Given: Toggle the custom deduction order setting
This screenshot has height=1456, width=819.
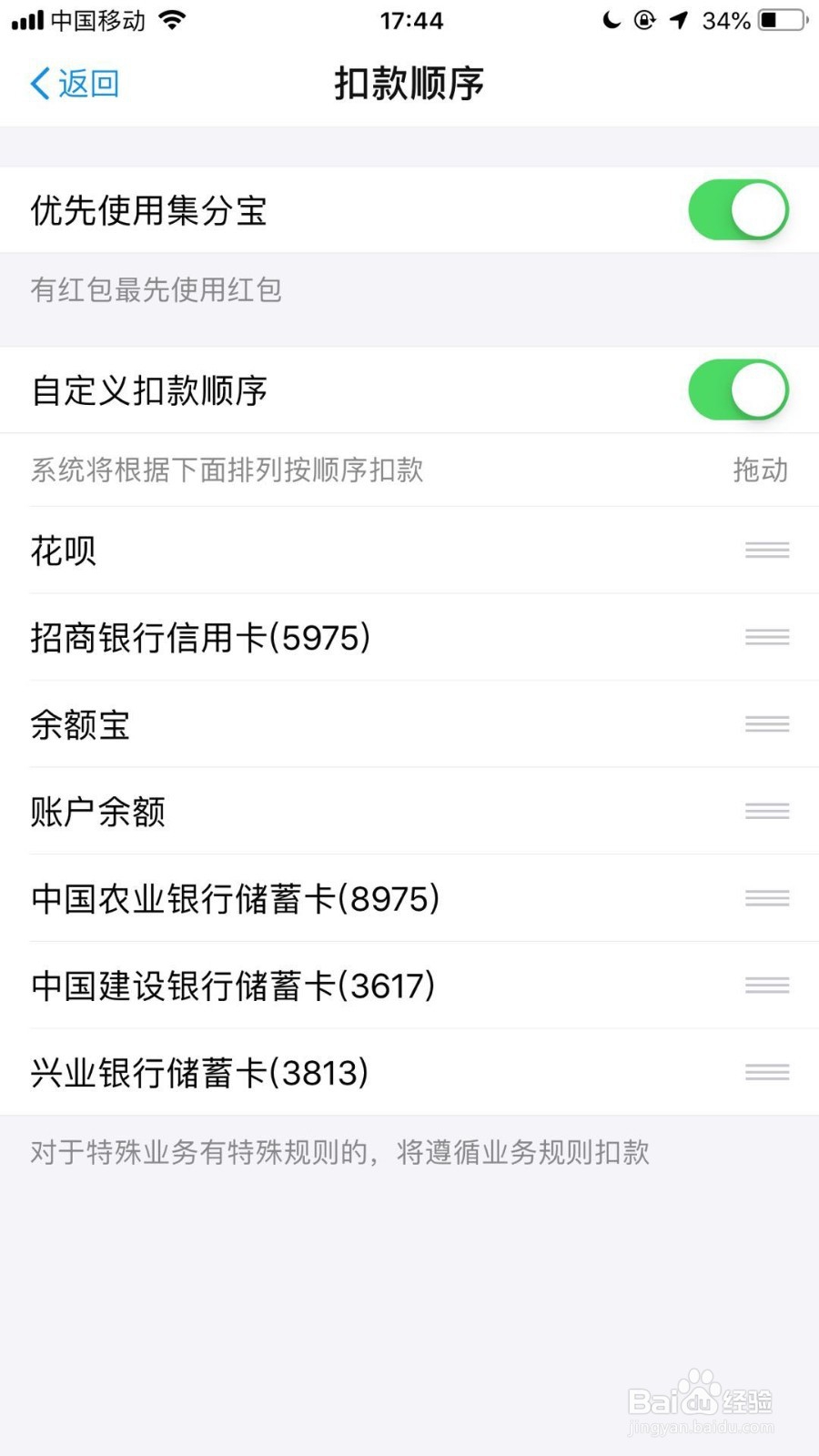Looking at the screenshot, I should [738, 389].
